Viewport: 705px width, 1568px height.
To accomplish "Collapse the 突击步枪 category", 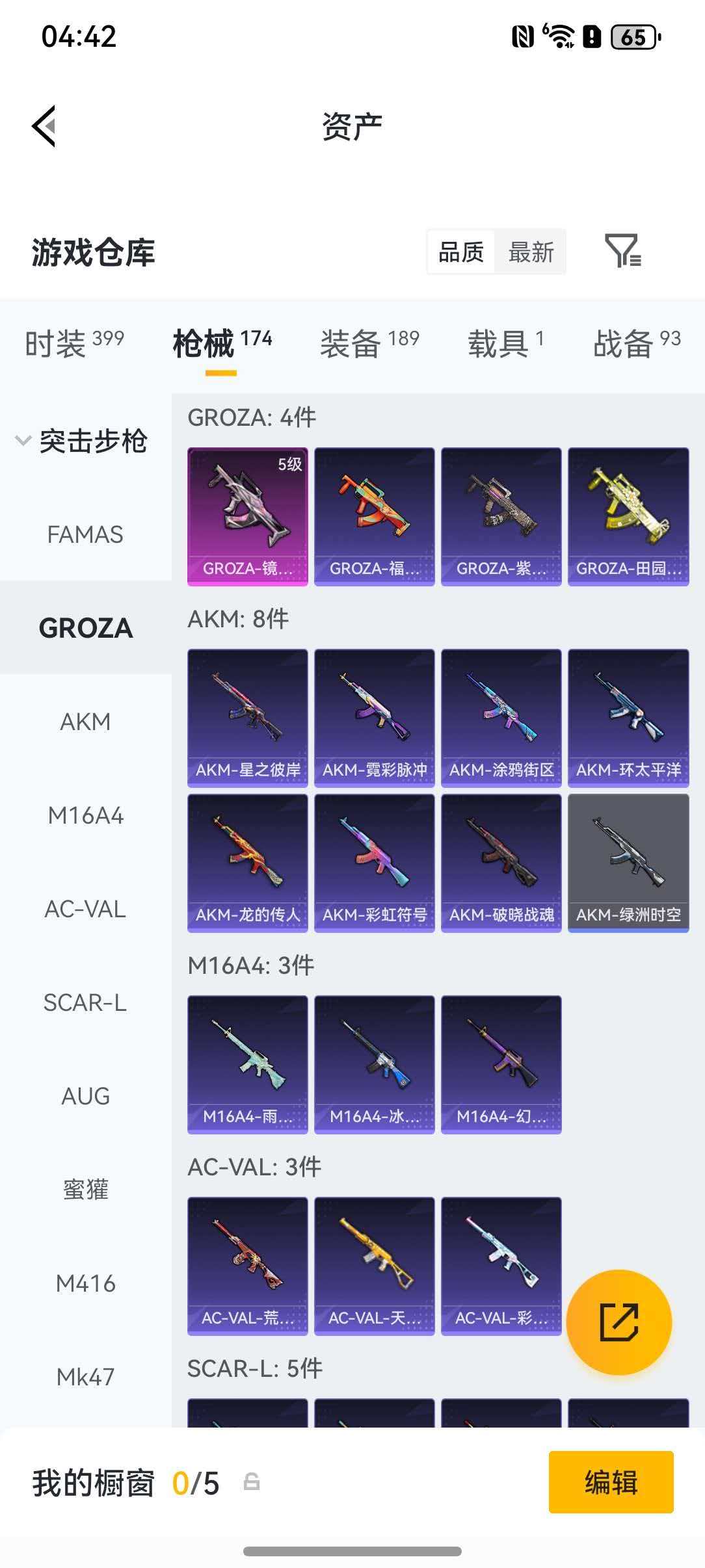I will click(x=82, y=441).
